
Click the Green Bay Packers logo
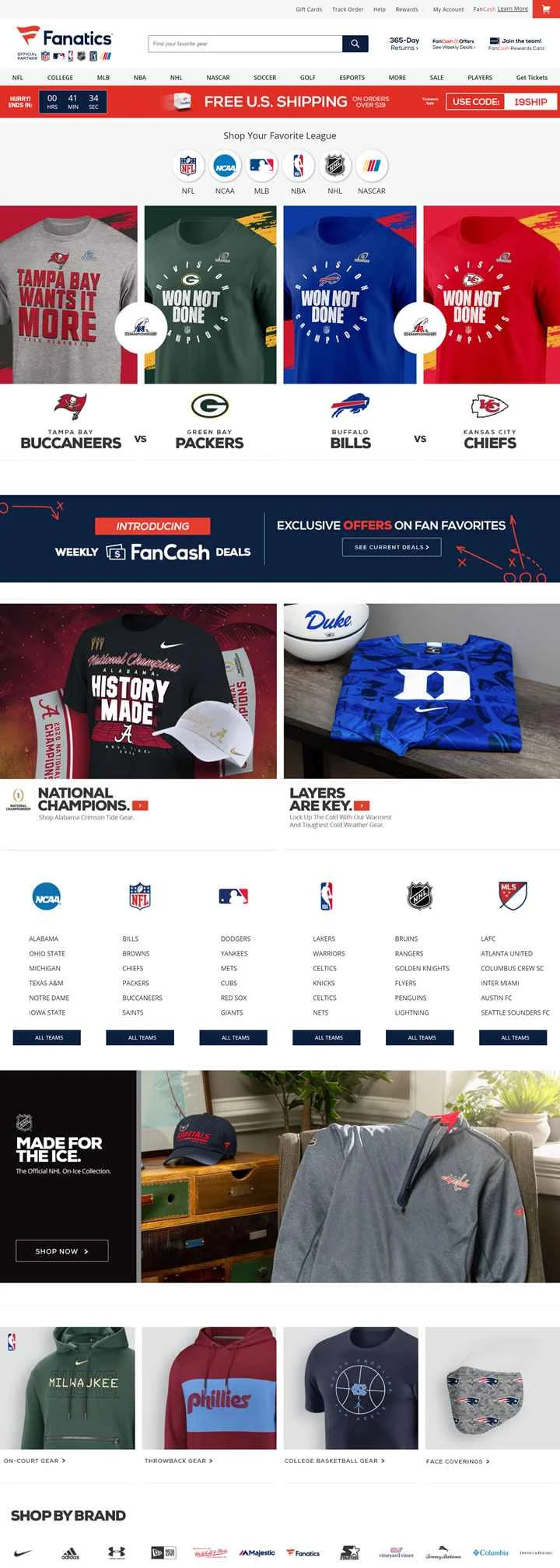[208, 405]
